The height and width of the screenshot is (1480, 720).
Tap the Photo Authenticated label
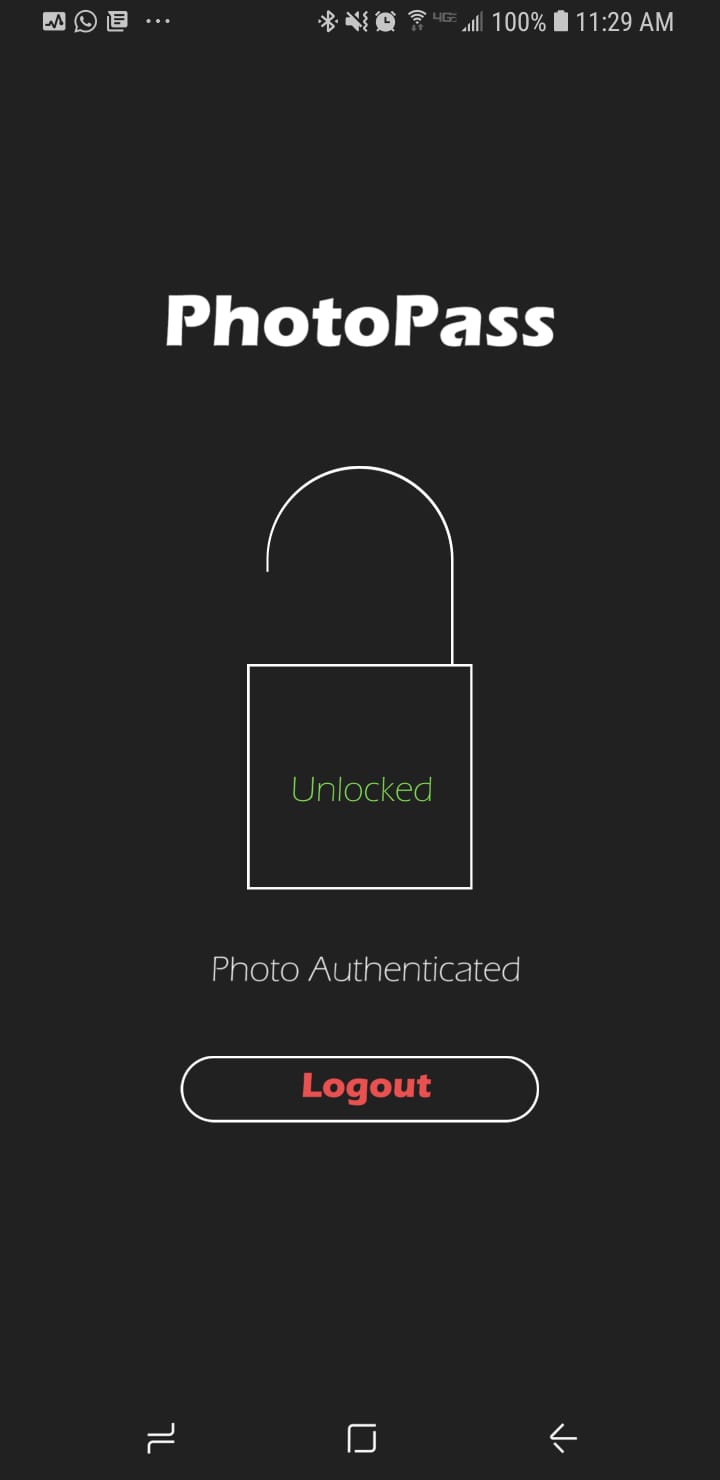(365, 967)
